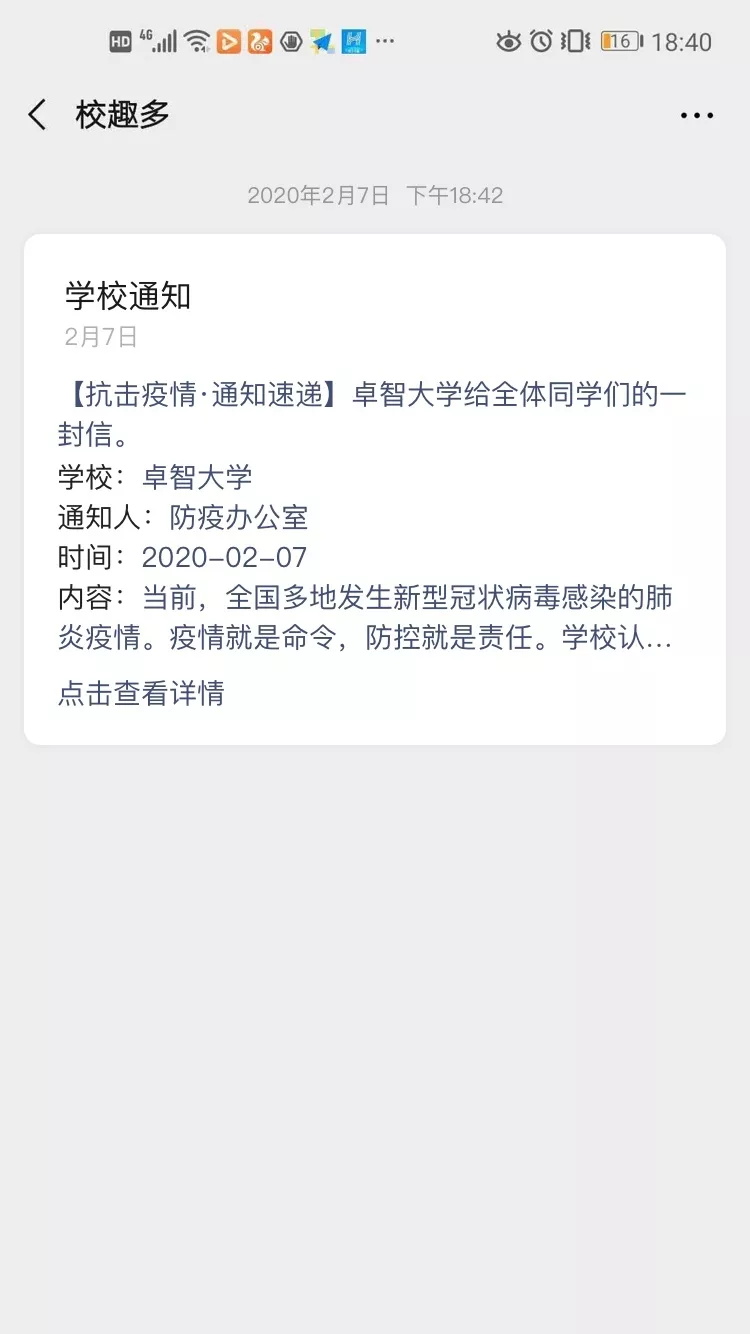Go back from the 校趣多 chat
Screen dimensions: 750x1334
coord(38,115)
